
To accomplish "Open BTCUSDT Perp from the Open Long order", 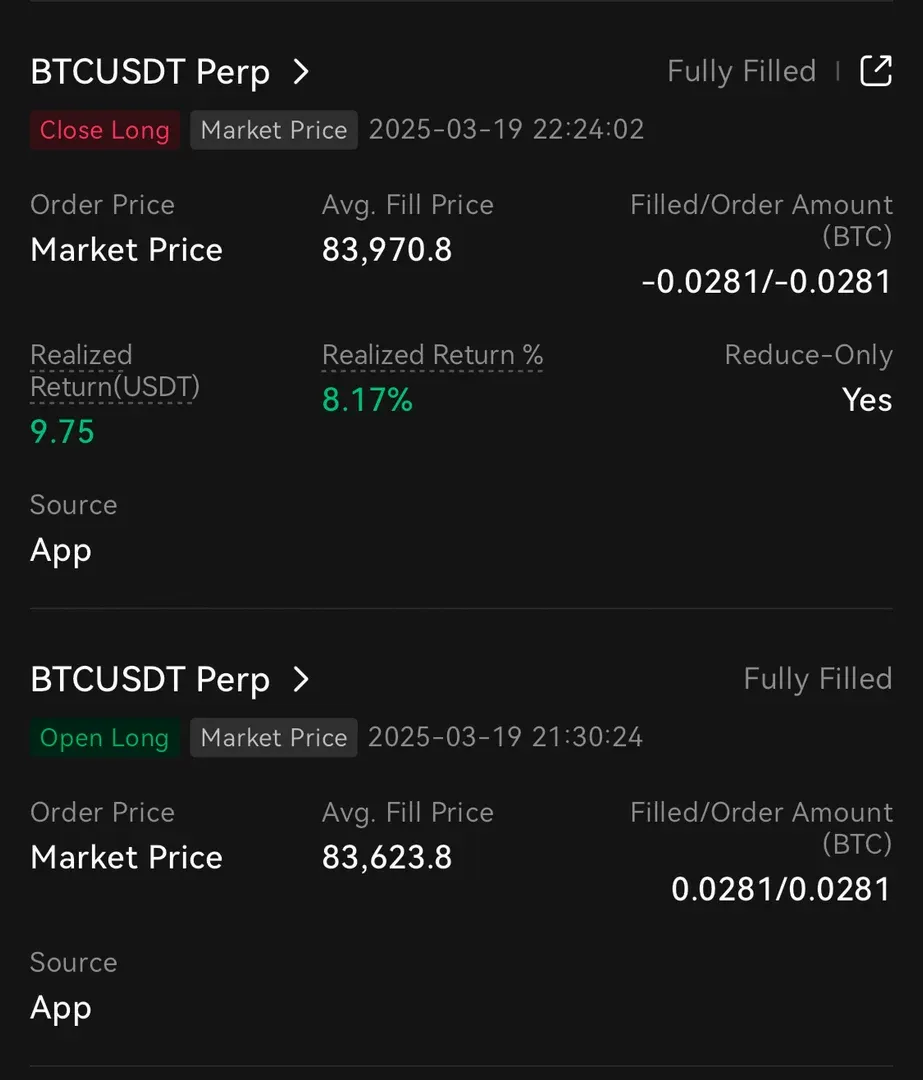I will pyautogui.click(x=170, y=680).
